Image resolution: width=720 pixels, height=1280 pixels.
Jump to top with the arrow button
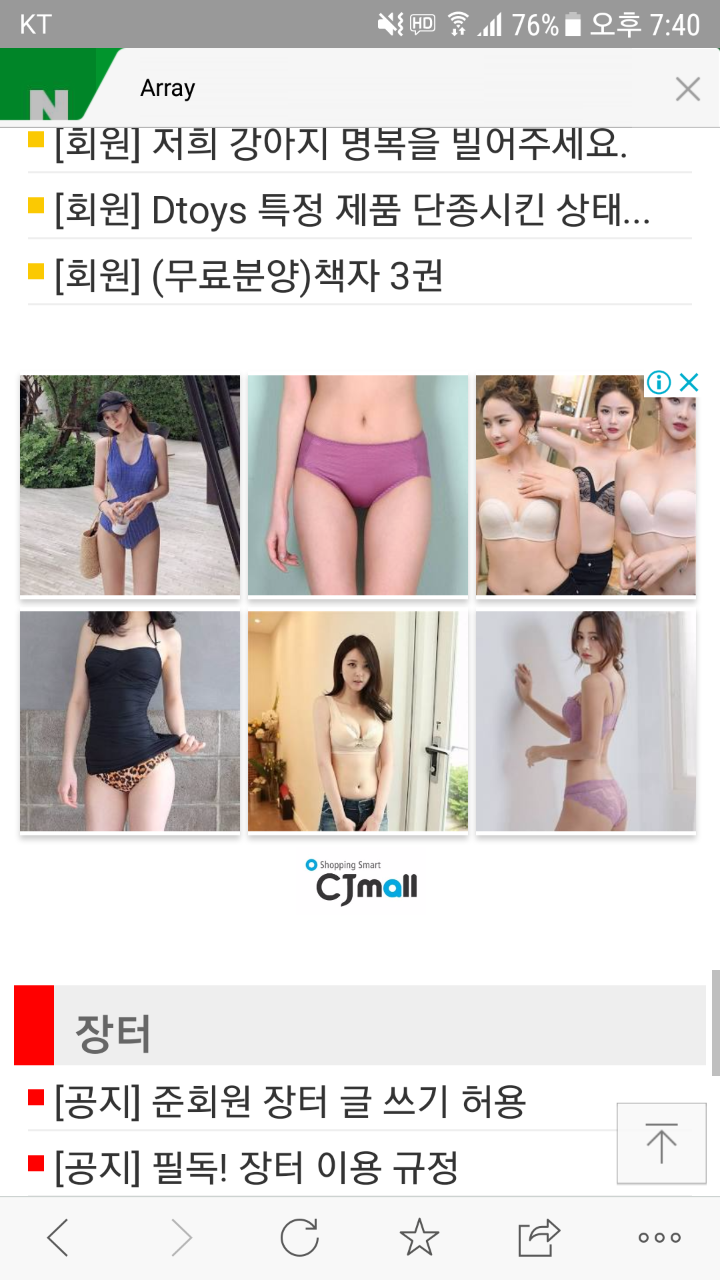pyautogui.click(x=661, y=1143)
